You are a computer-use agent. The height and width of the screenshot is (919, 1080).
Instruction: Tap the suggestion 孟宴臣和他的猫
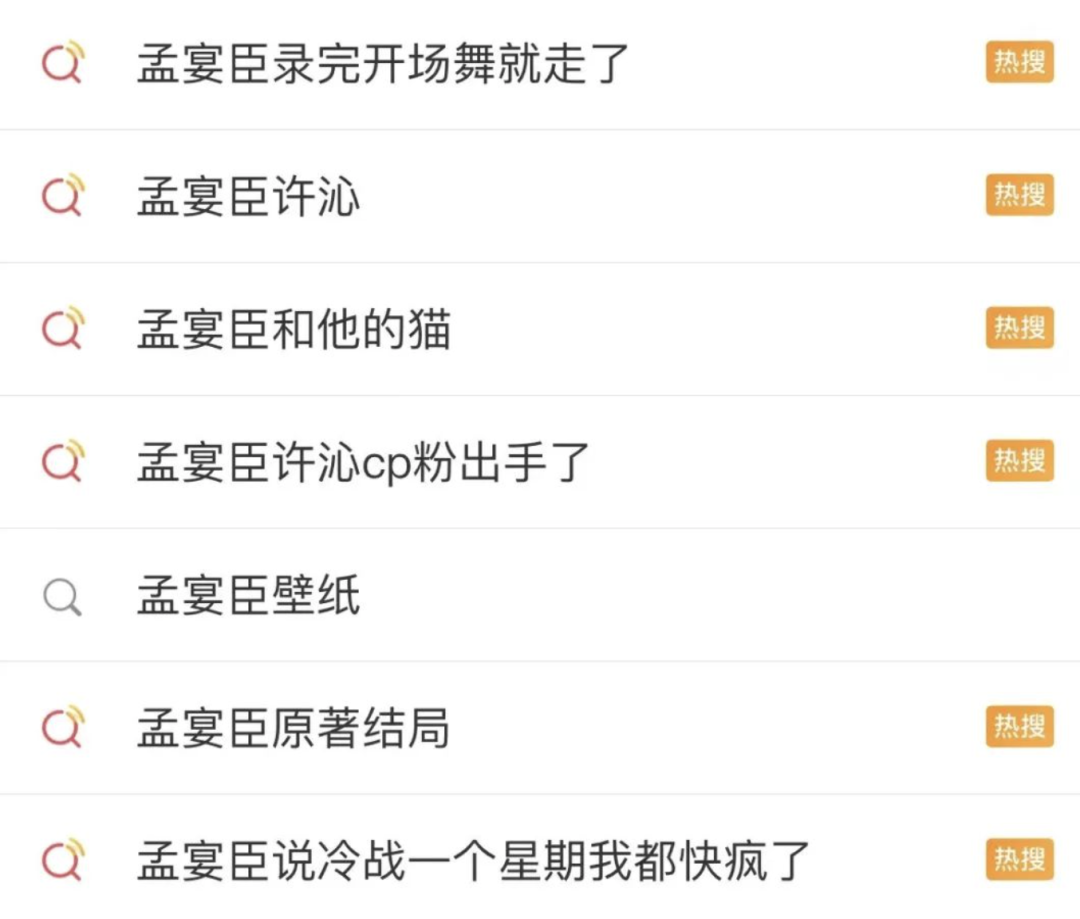click(294, 329)
